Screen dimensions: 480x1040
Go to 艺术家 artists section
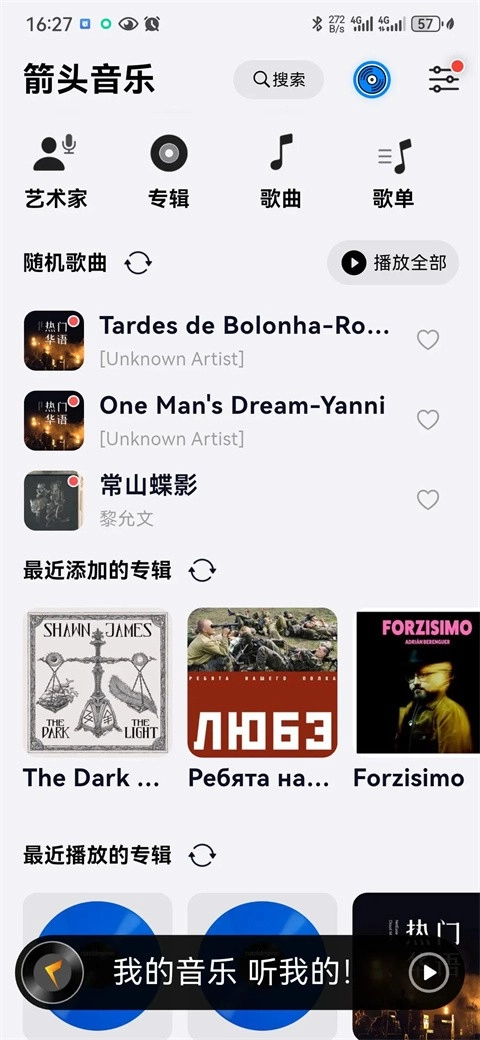click(56, 171)
